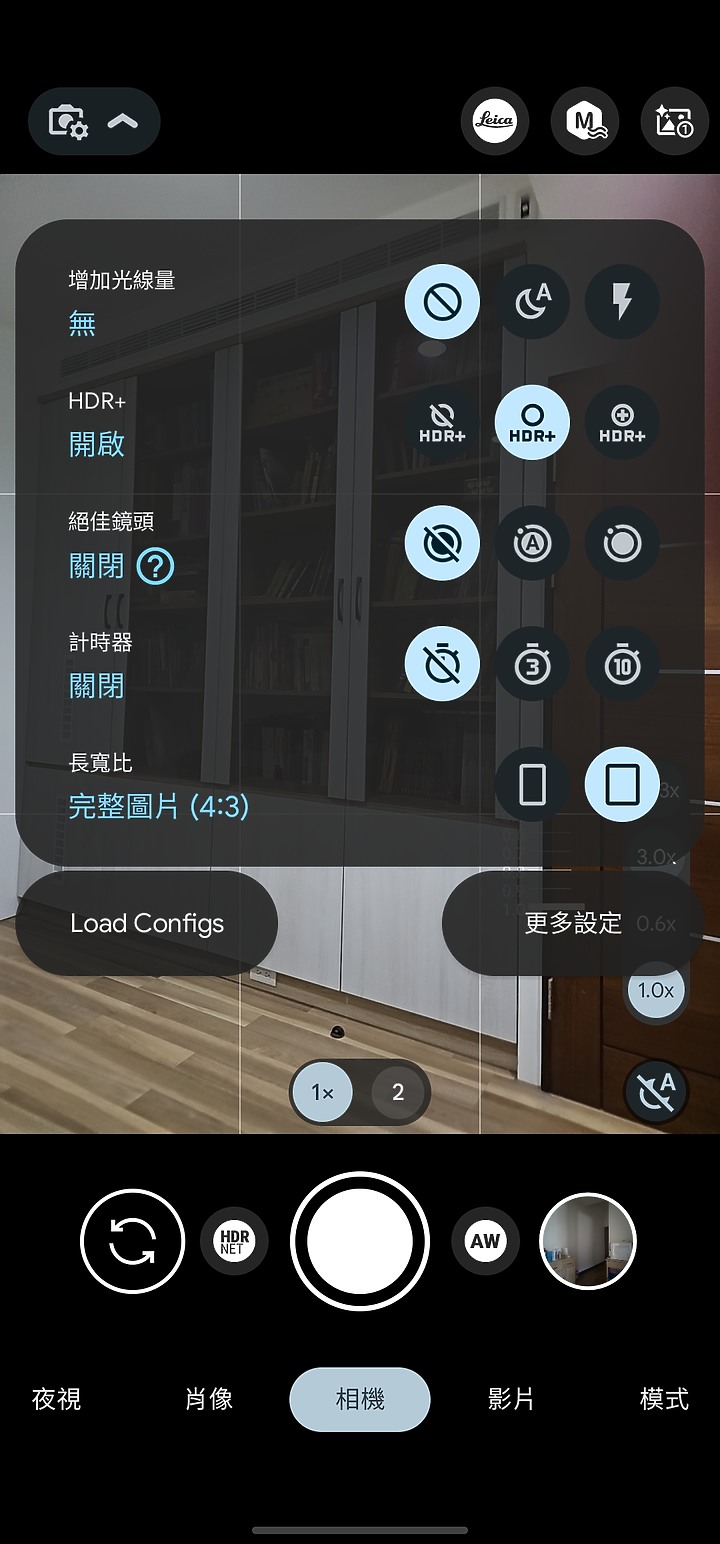Image resolution: width=720 pixels, height=1544 pixels.
Task: Switch aspect ratio to widescreen
Action: [x=532, y=785]
